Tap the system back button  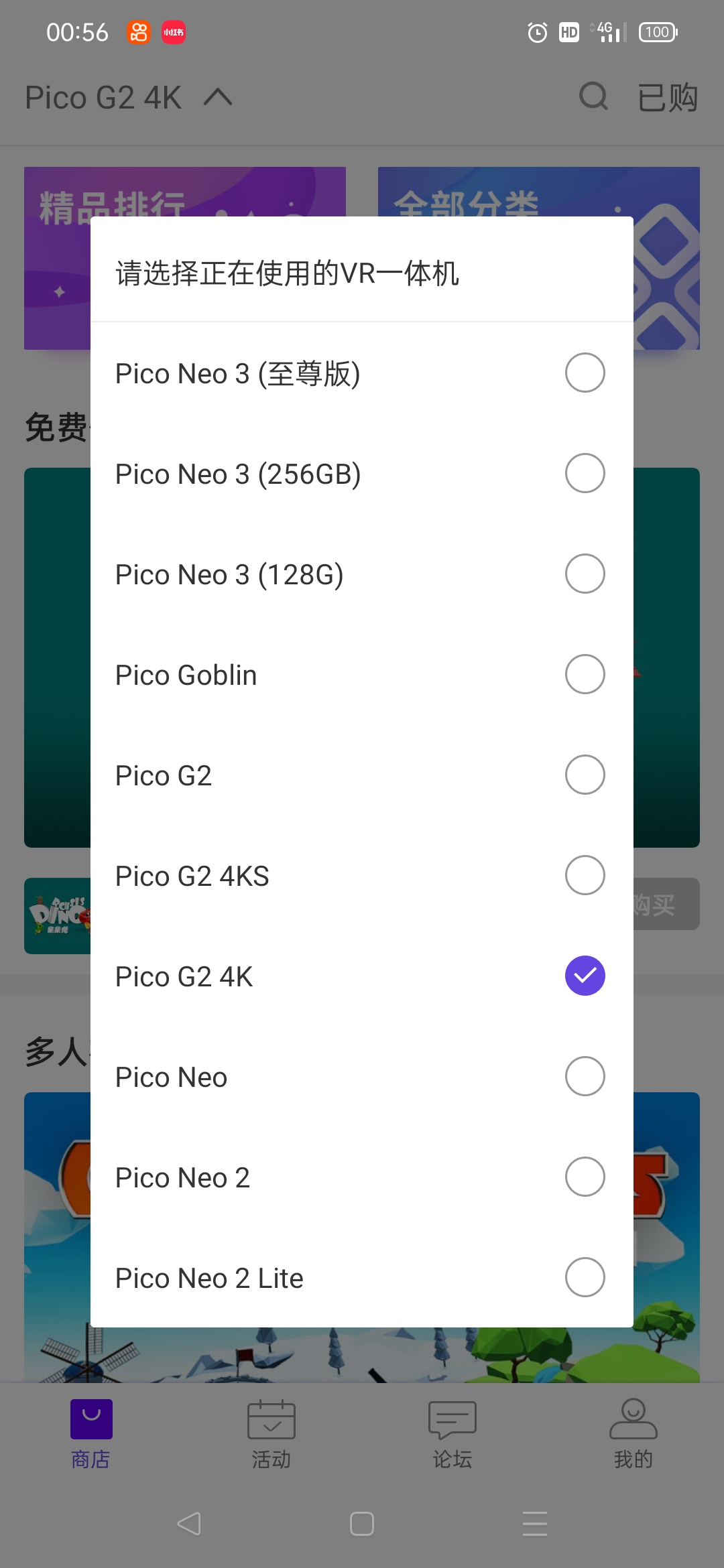click(189, 1524)
